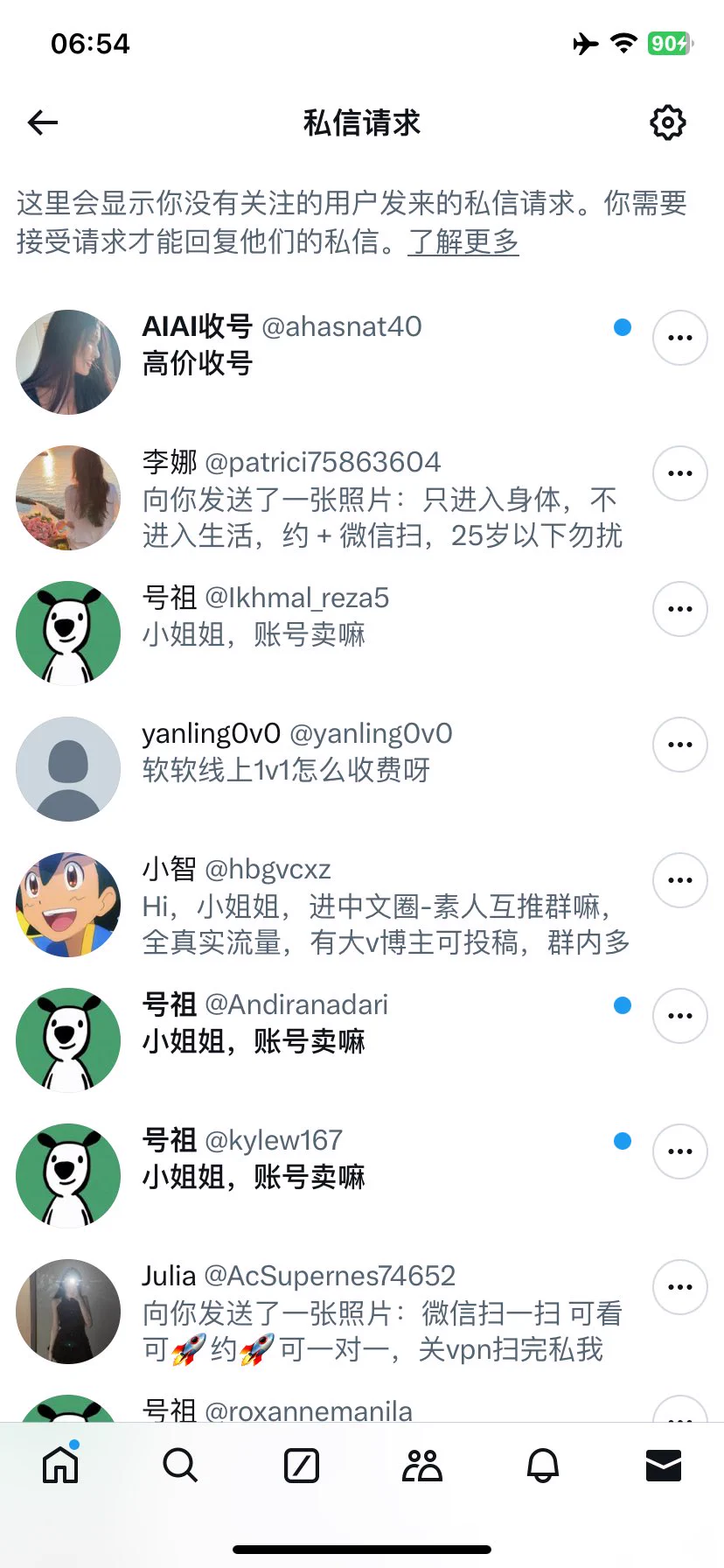
Task: Switch to the Search tab
Action: 180,1465
